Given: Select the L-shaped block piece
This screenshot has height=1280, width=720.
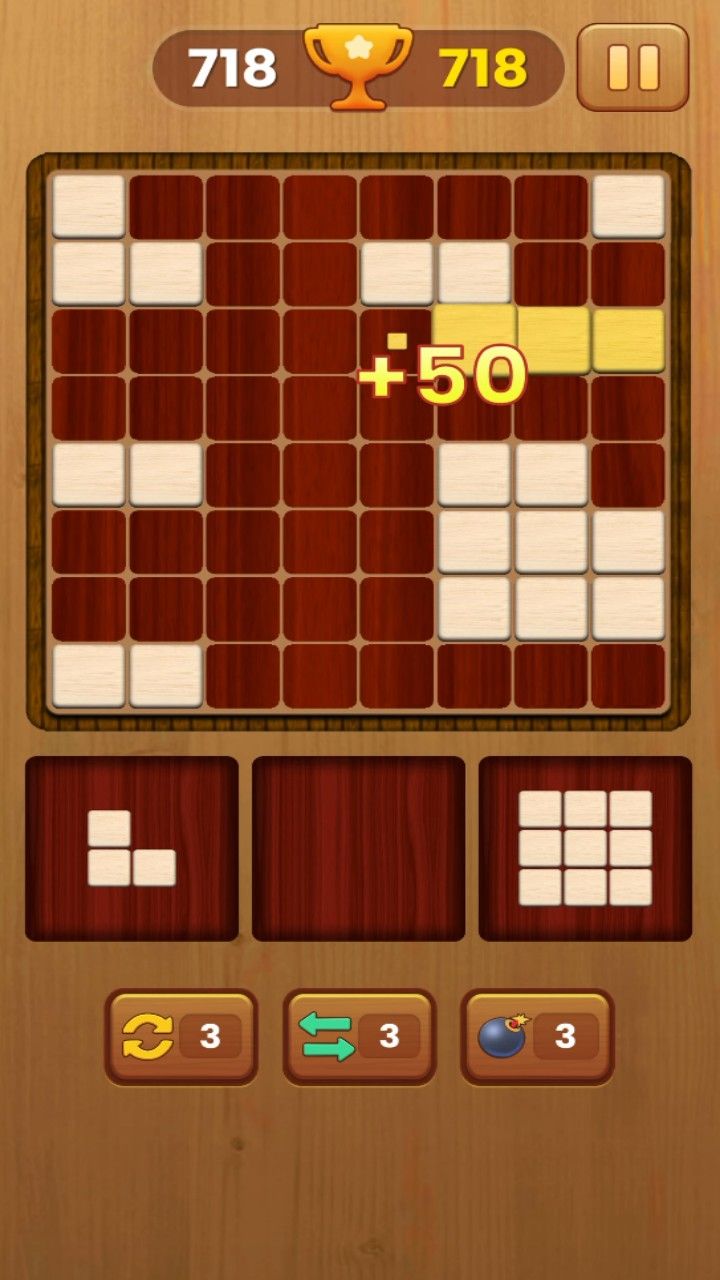Looking at the screenshot, I should pos(131,848).
